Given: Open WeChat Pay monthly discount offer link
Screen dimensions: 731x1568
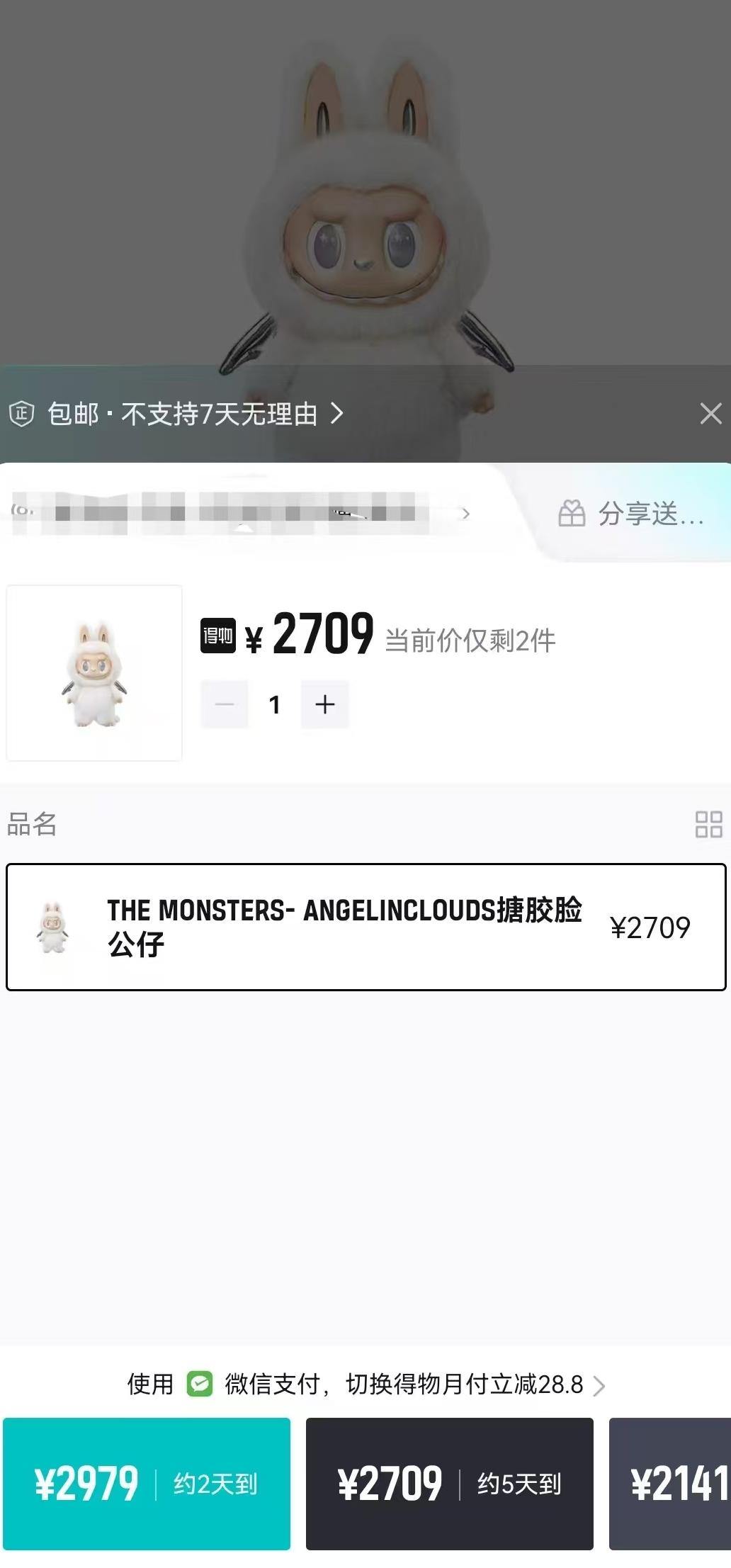Looking at the screenshot, I should 365,1384.
